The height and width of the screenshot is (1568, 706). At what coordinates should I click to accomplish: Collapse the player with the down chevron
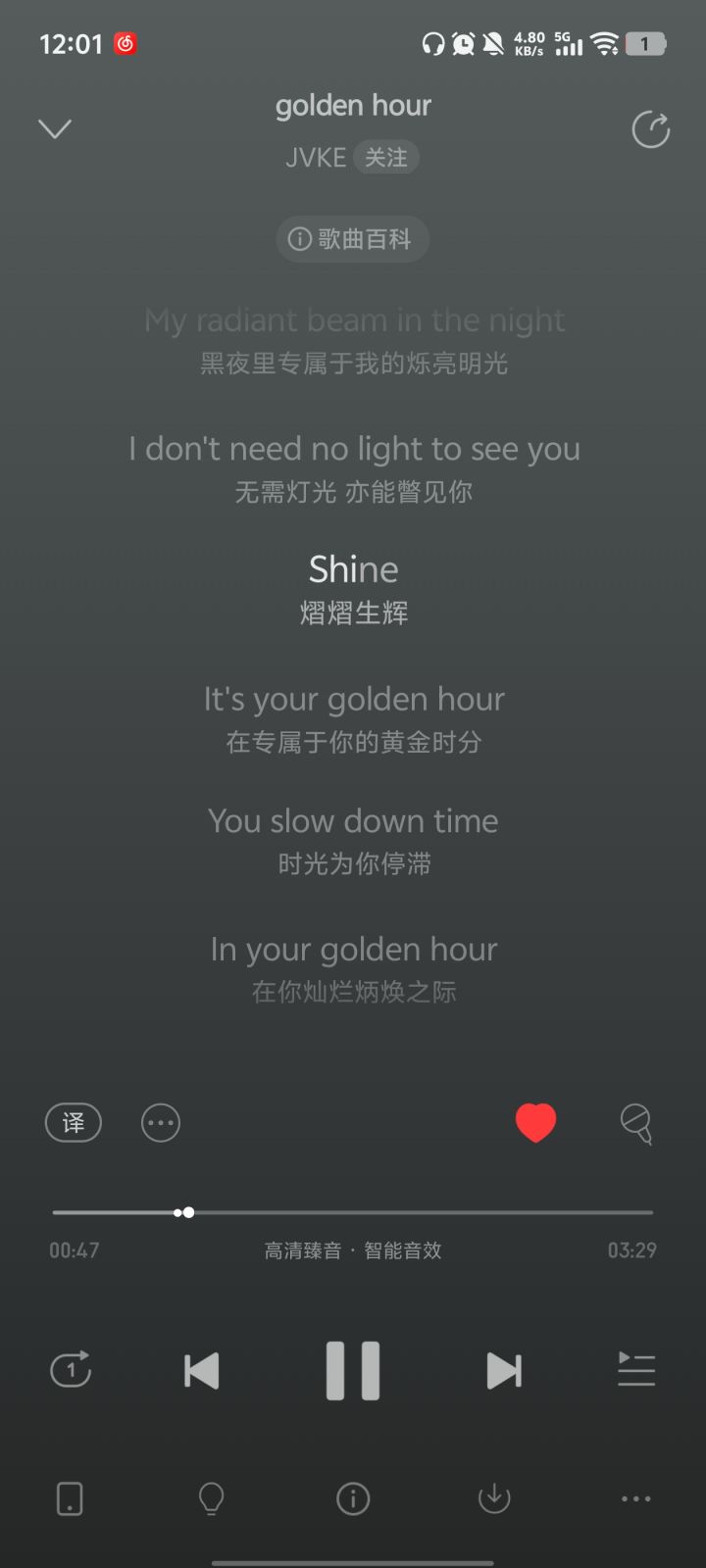point(55,128)
